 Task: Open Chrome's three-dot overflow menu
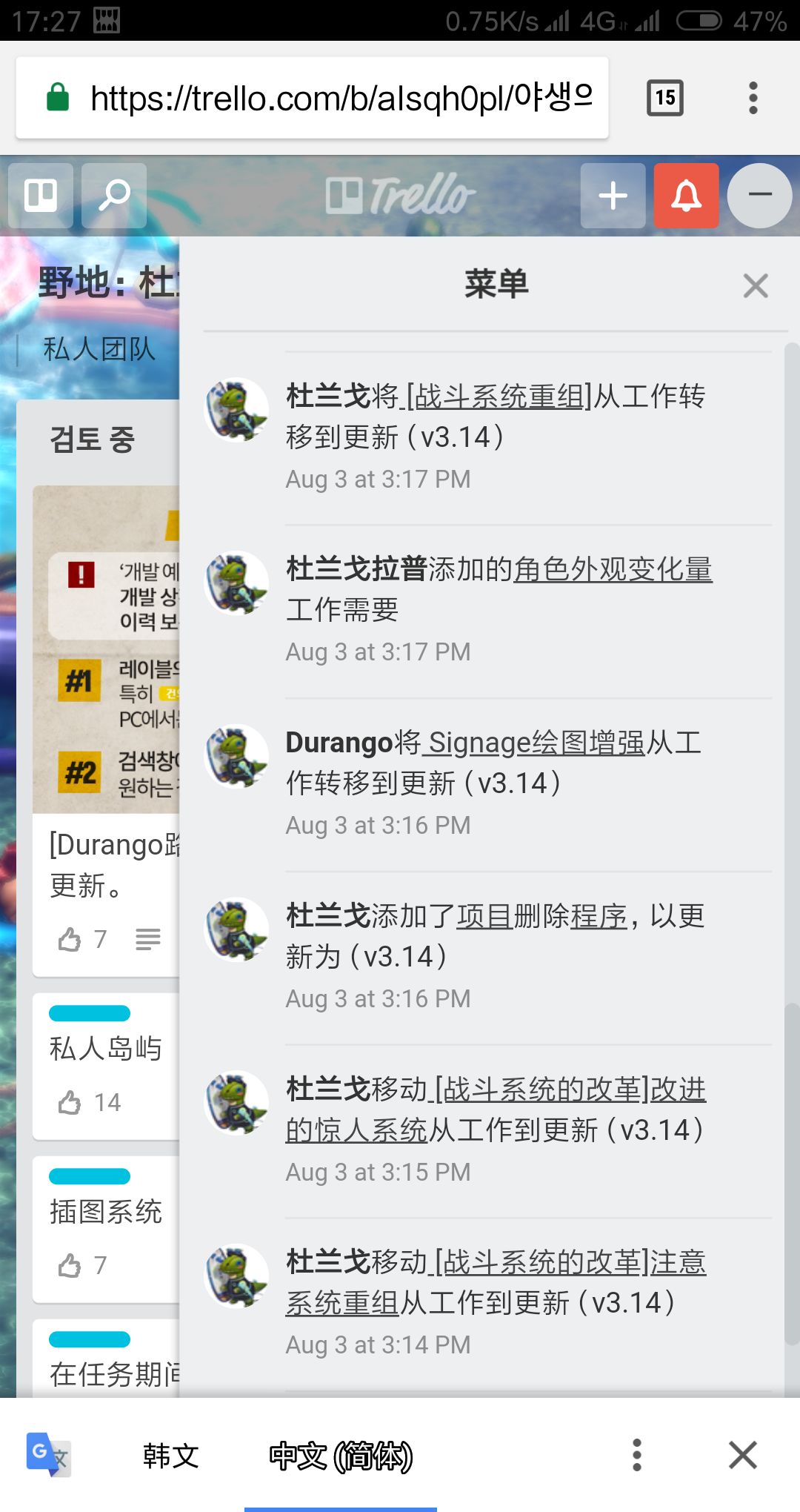(753, 98)
